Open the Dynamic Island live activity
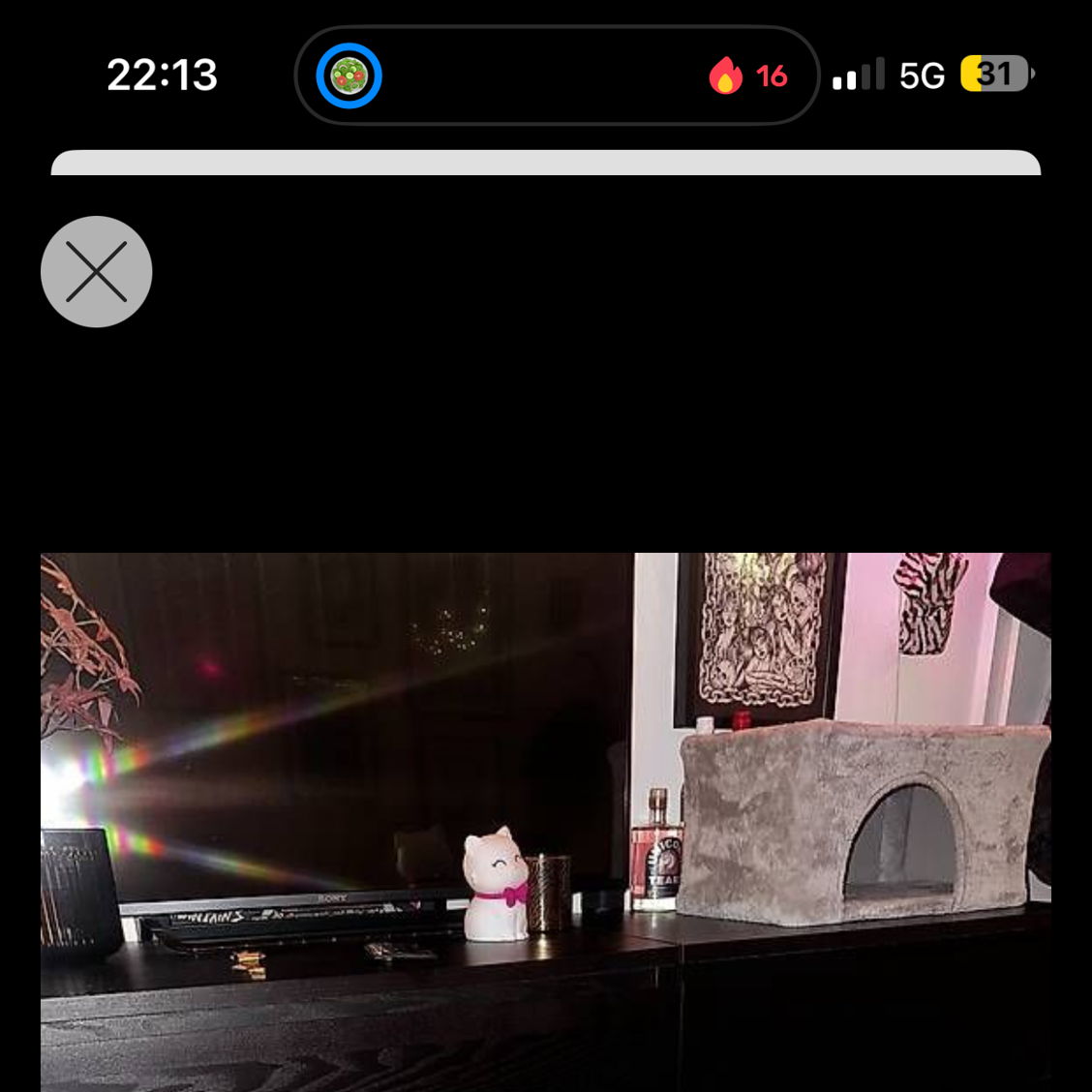The height and width of the screenshot is (1092, 1092). (557, 76)
